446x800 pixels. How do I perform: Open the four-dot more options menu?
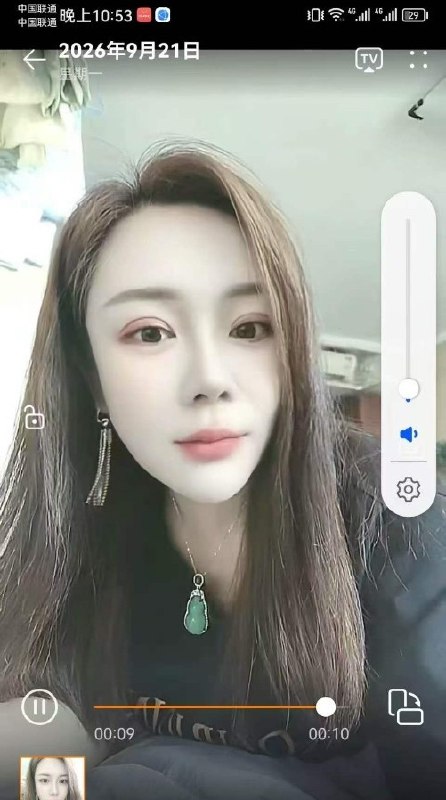pyautogui.click(x=418, y=60)
